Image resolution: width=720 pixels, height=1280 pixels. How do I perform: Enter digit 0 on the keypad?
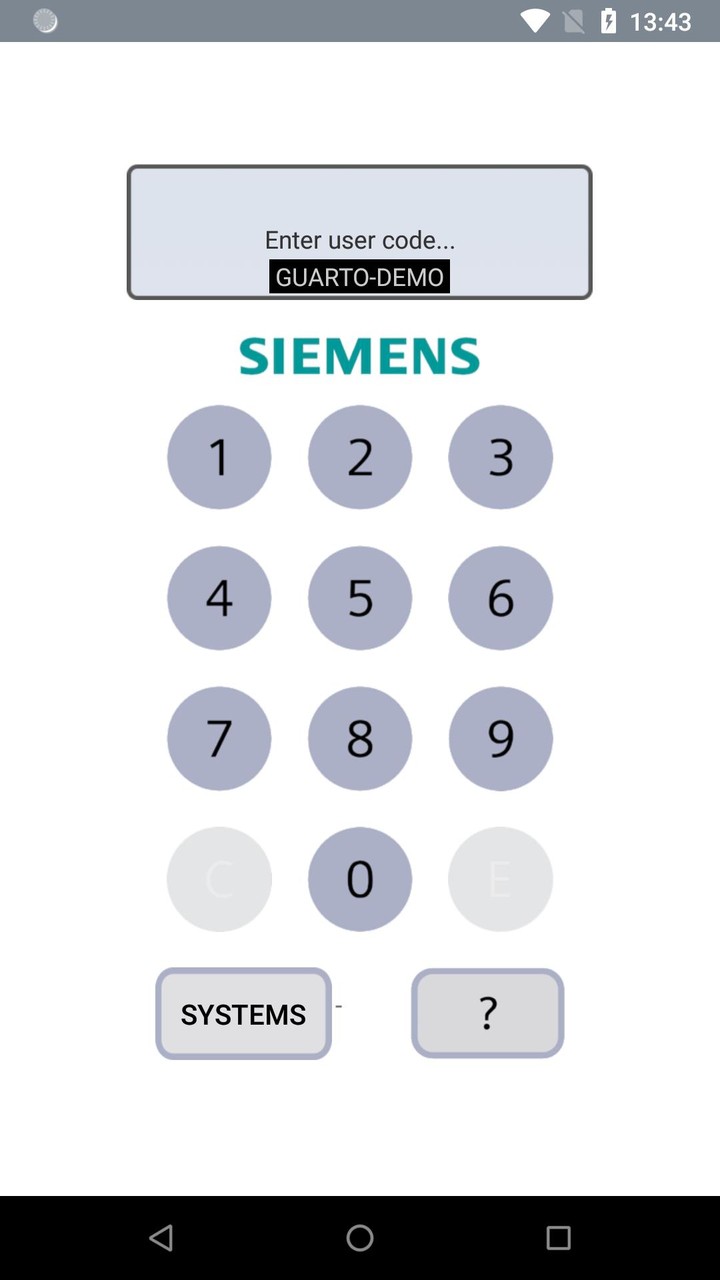coord(360,879)
